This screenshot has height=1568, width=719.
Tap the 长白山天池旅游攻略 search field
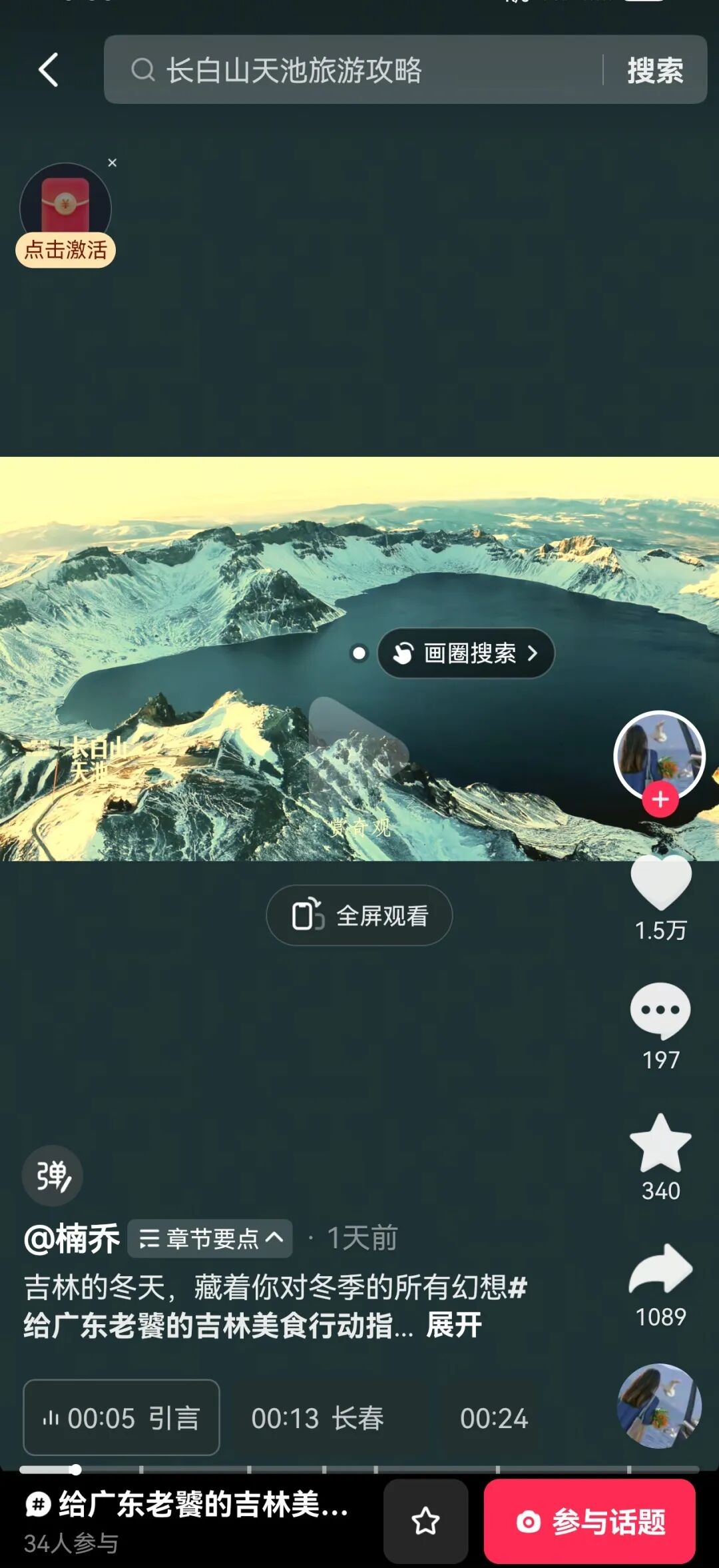(x=353, y=70)
